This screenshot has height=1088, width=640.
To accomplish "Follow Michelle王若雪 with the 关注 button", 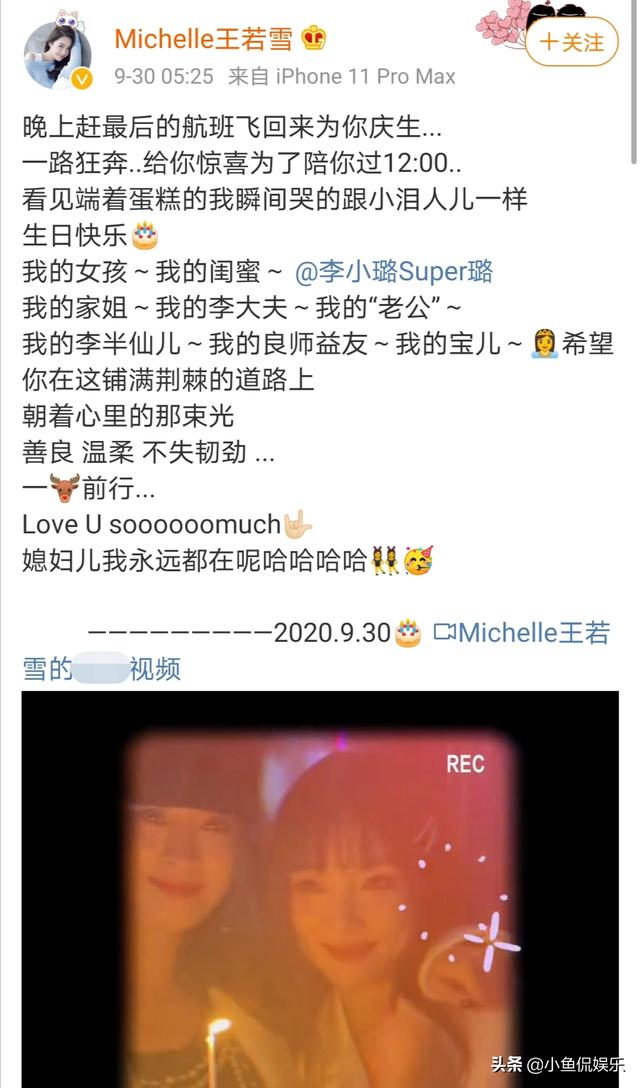I will (571, 42).
